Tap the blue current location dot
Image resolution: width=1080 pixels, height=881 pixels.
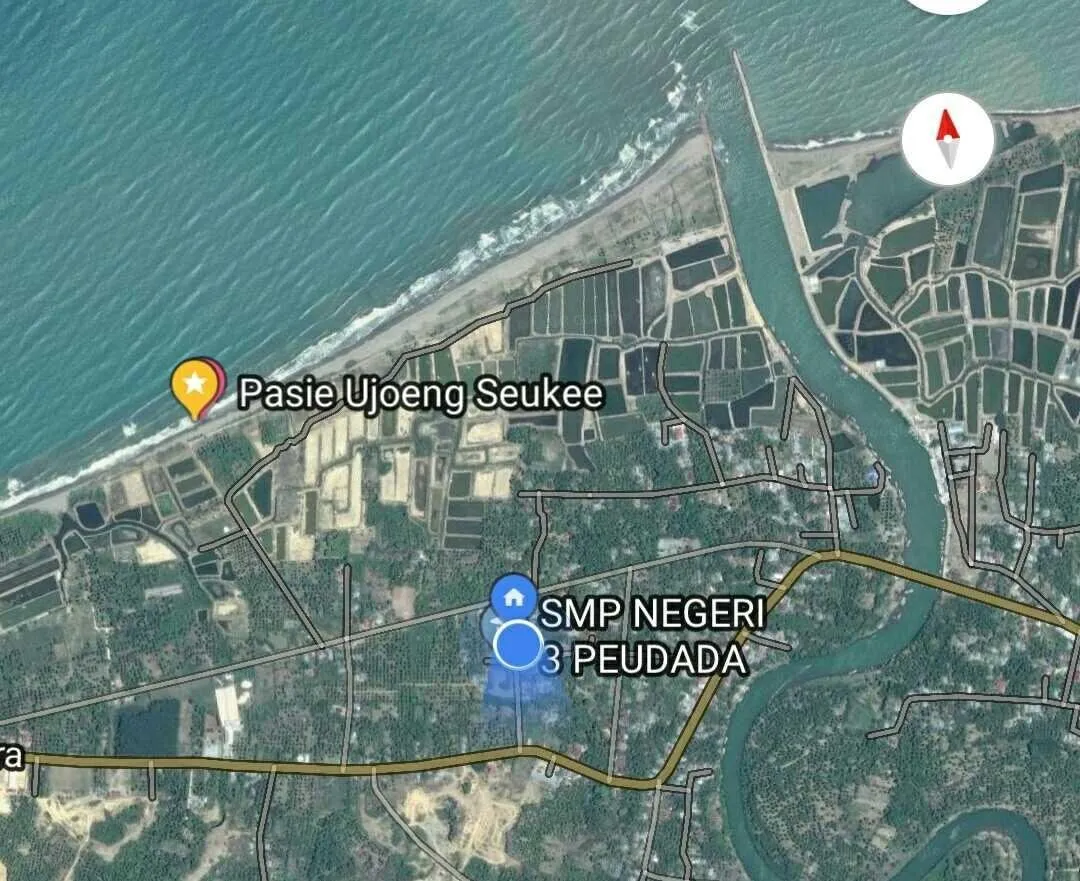[x=518, y=645]
